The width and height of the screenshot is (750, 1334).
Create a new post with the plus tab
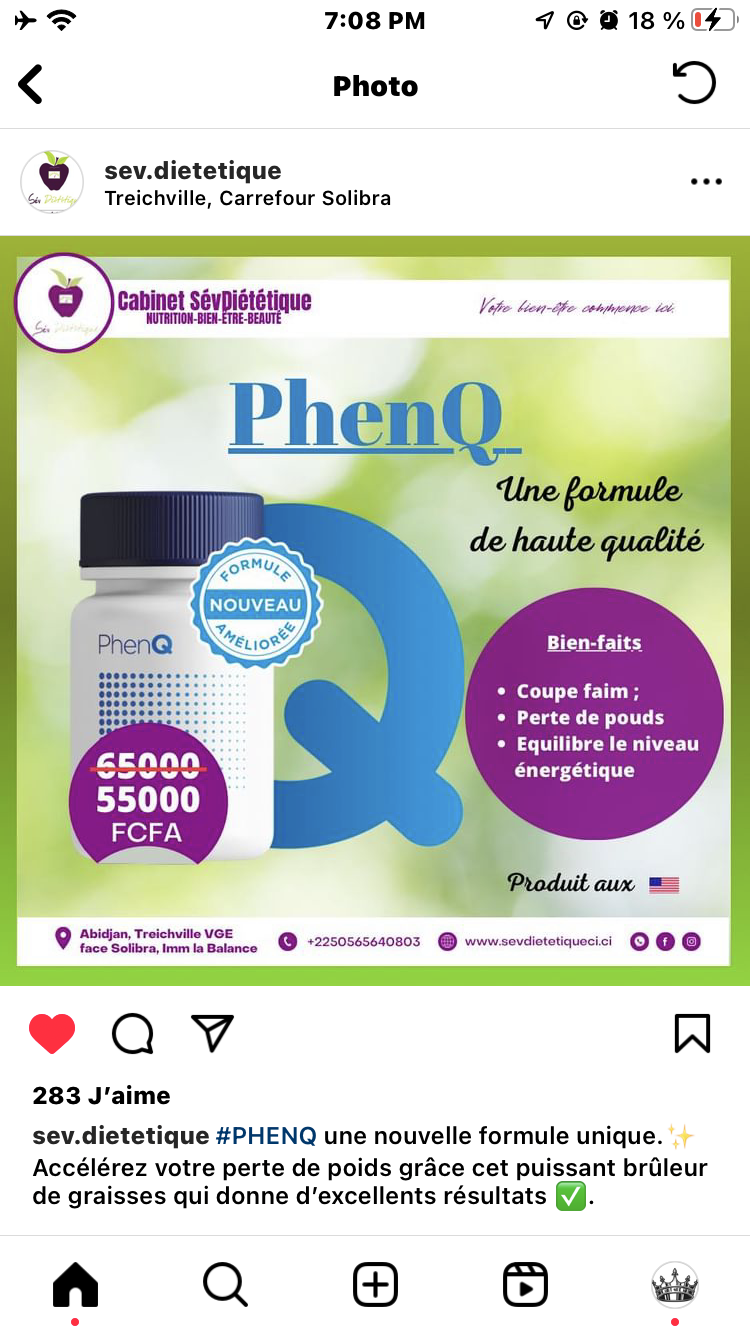[x=375, y=1285]
